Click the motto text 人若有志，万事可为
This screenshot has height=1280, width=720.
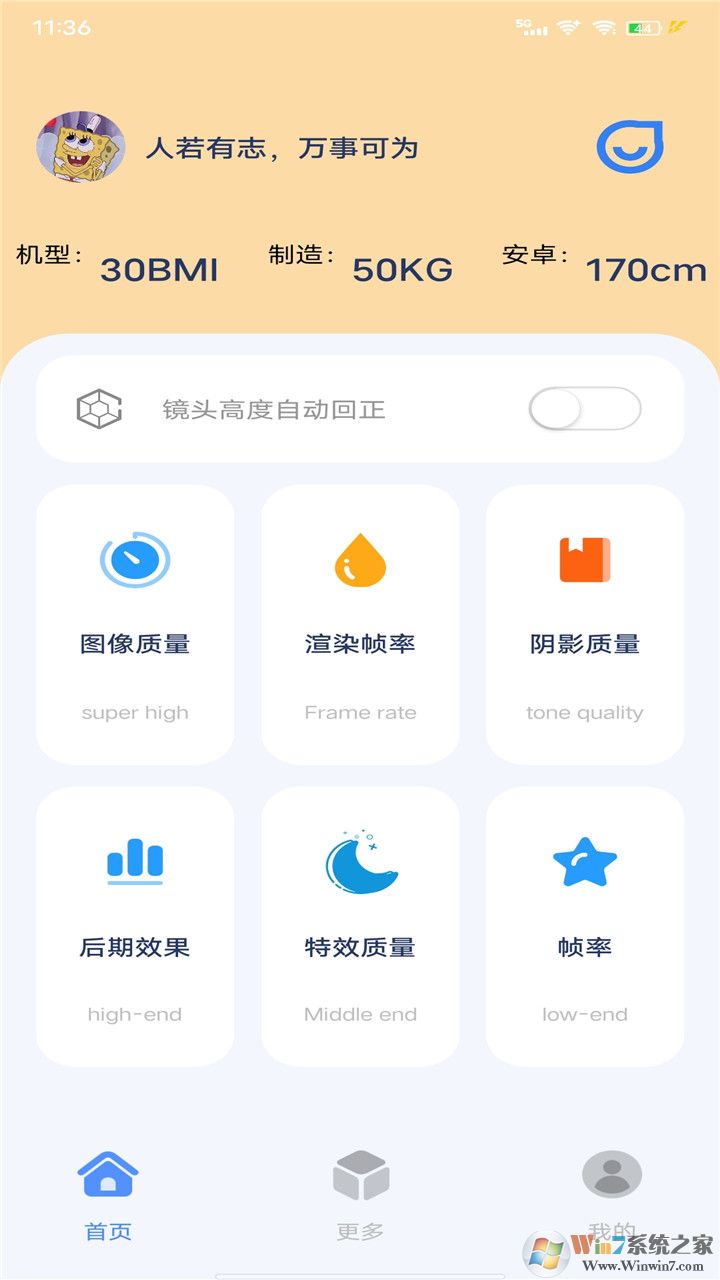[285, 147]
